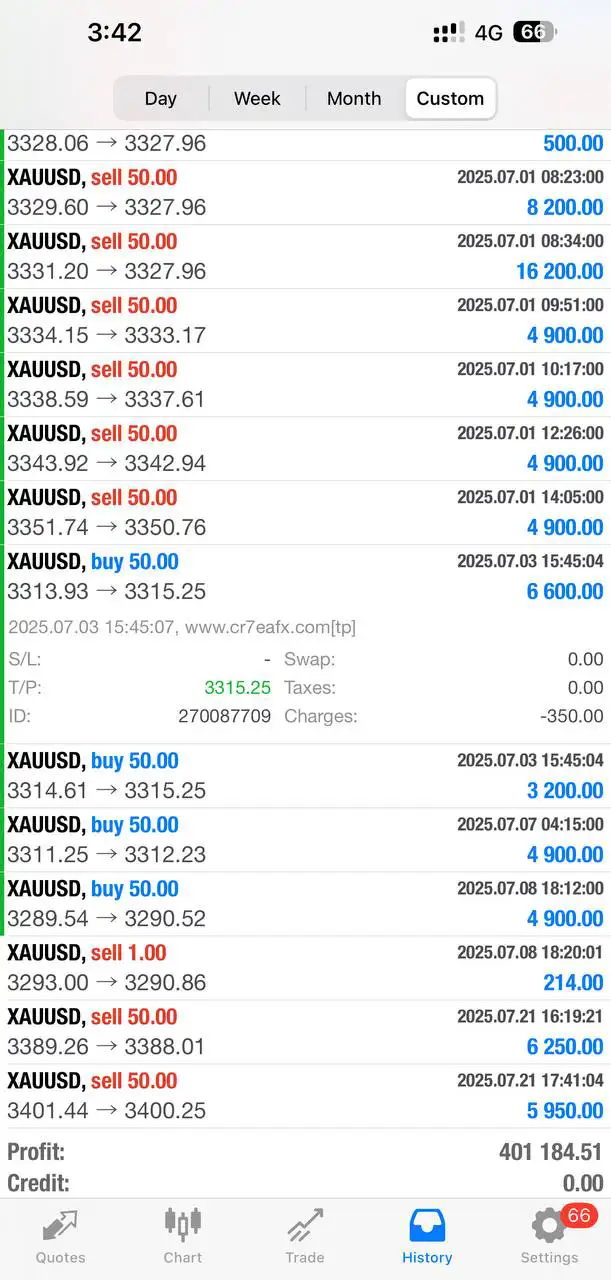Expand the buy trade at 3289.54
611x1280 pixels.
click(x=305, y=904)
